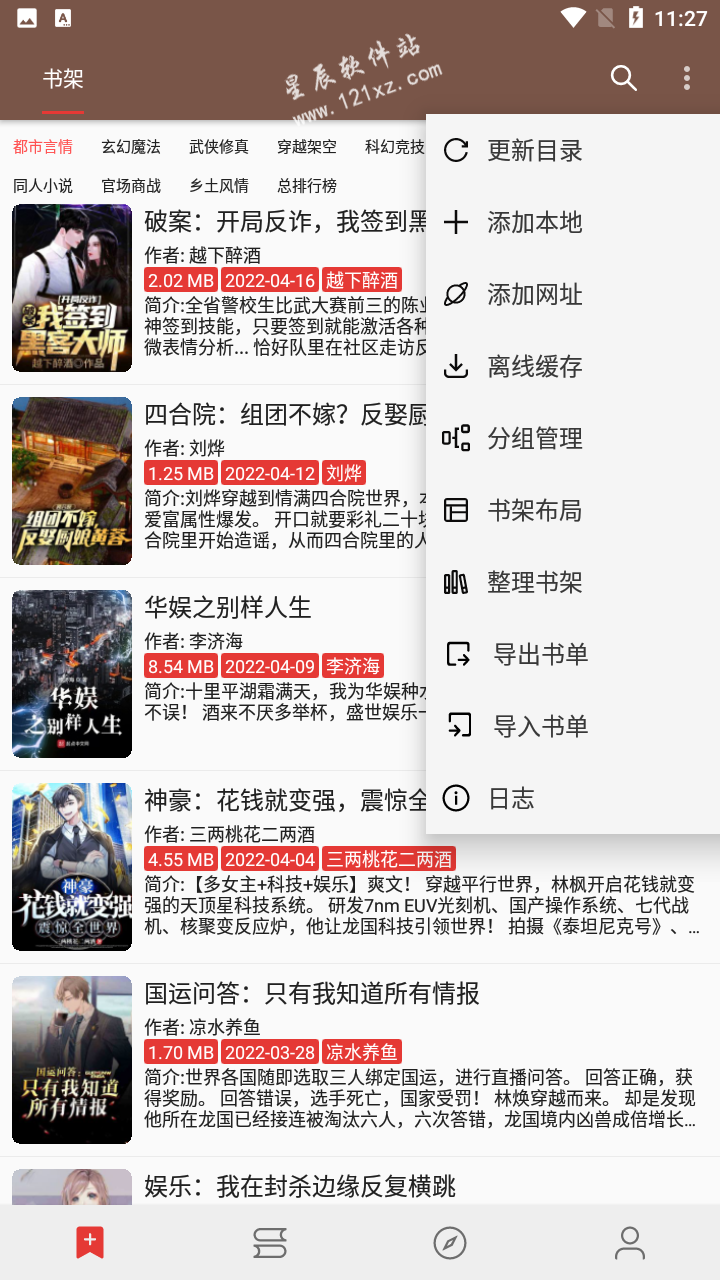Tap 导出书单 to export booklist
Image resolution: width=720 pixels, height=1280 pixels.
[x=573, y=654]
